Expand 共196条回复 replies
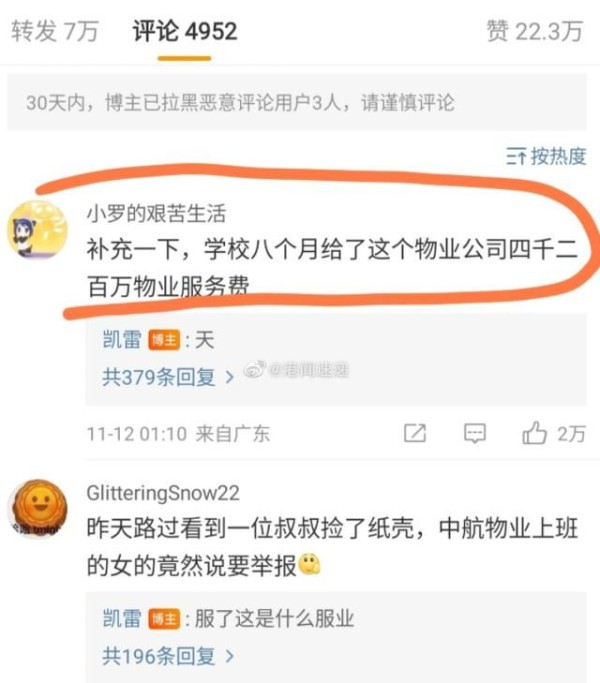Screen dimensions: 600x683 coord(168,656)
